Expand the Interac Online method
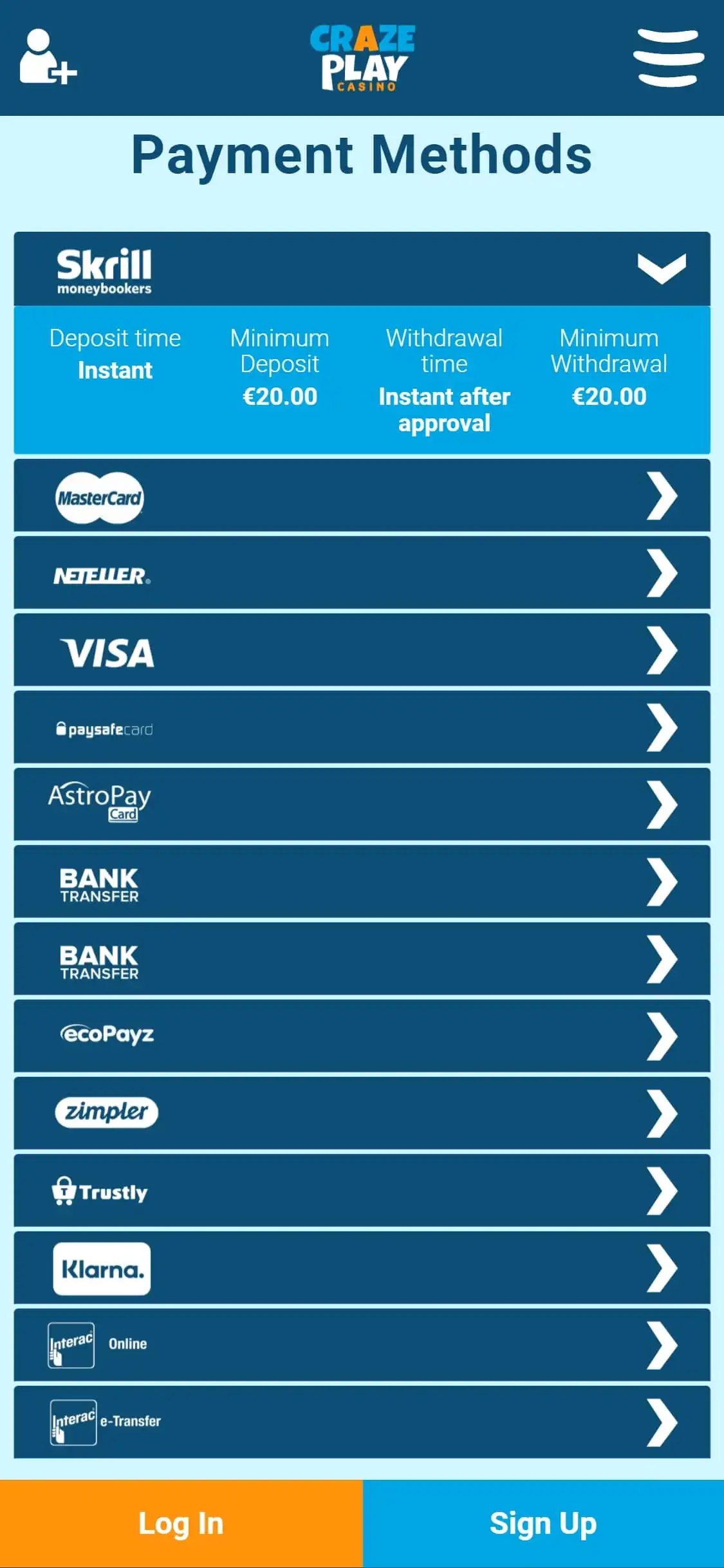Screen dimensions: 724x1568 [662, 1345]
